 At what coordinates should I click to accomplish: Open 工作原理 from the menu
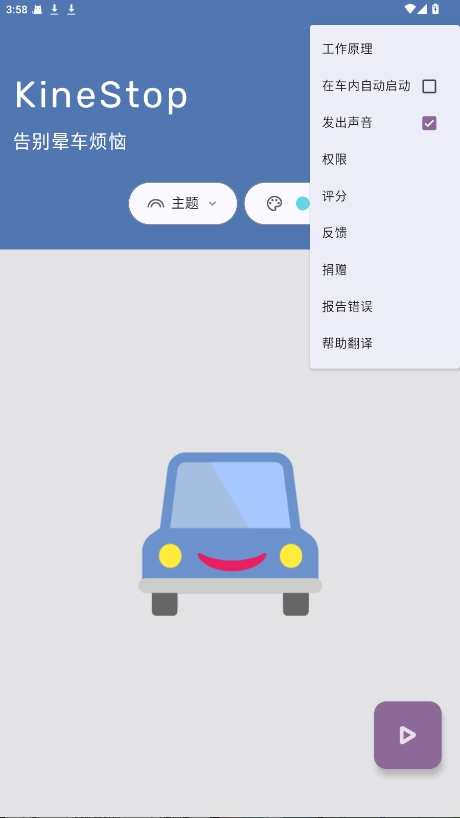point(384,50)
